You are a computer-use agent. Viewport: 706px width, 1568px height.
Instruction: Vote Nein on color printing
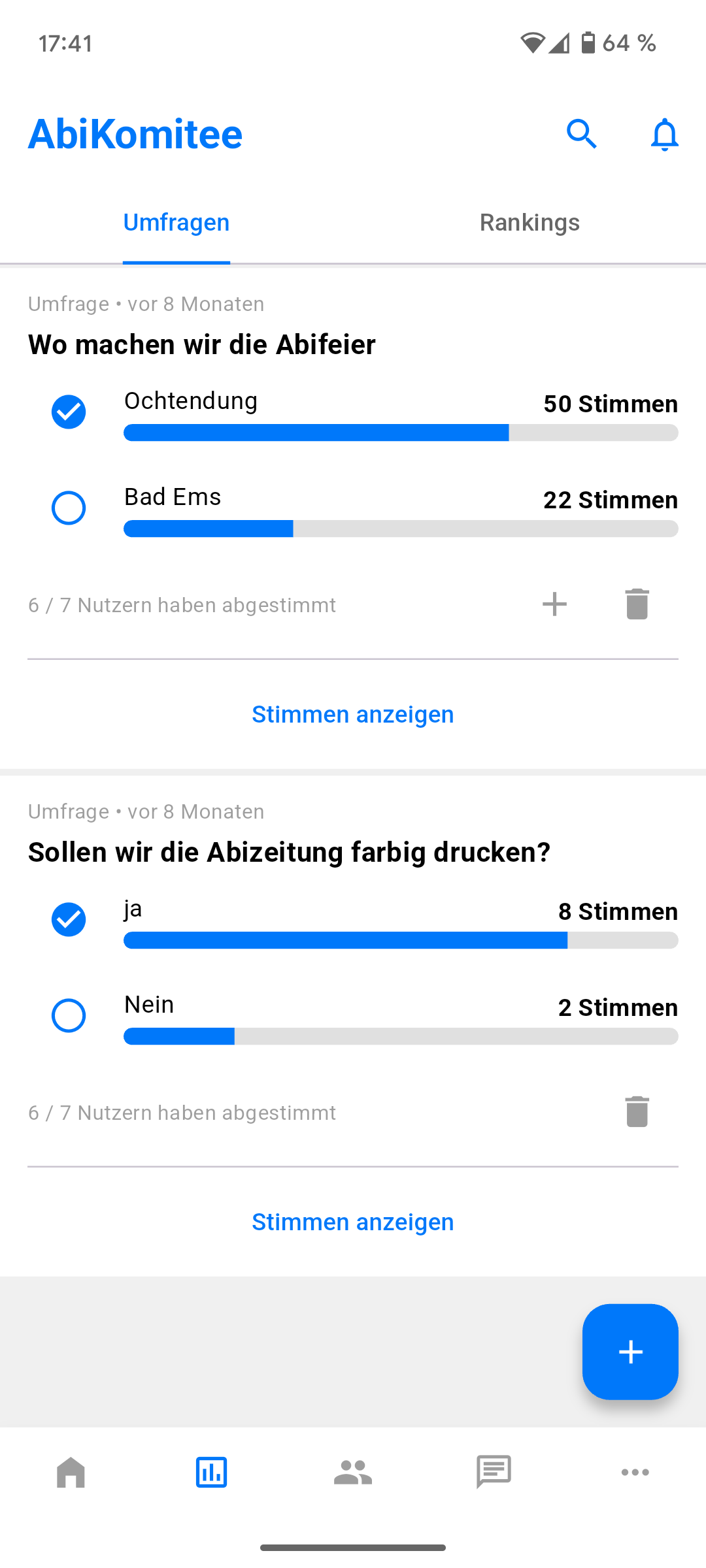69,1015
